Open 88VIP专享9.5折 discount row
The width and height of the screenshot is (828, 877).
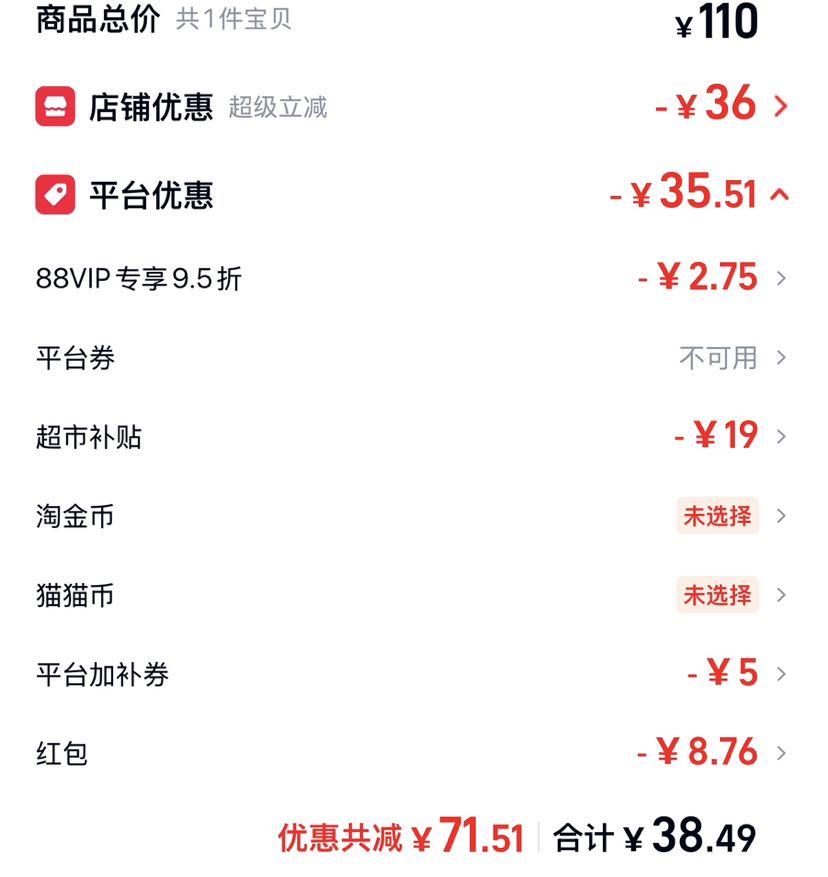[413, 278]
